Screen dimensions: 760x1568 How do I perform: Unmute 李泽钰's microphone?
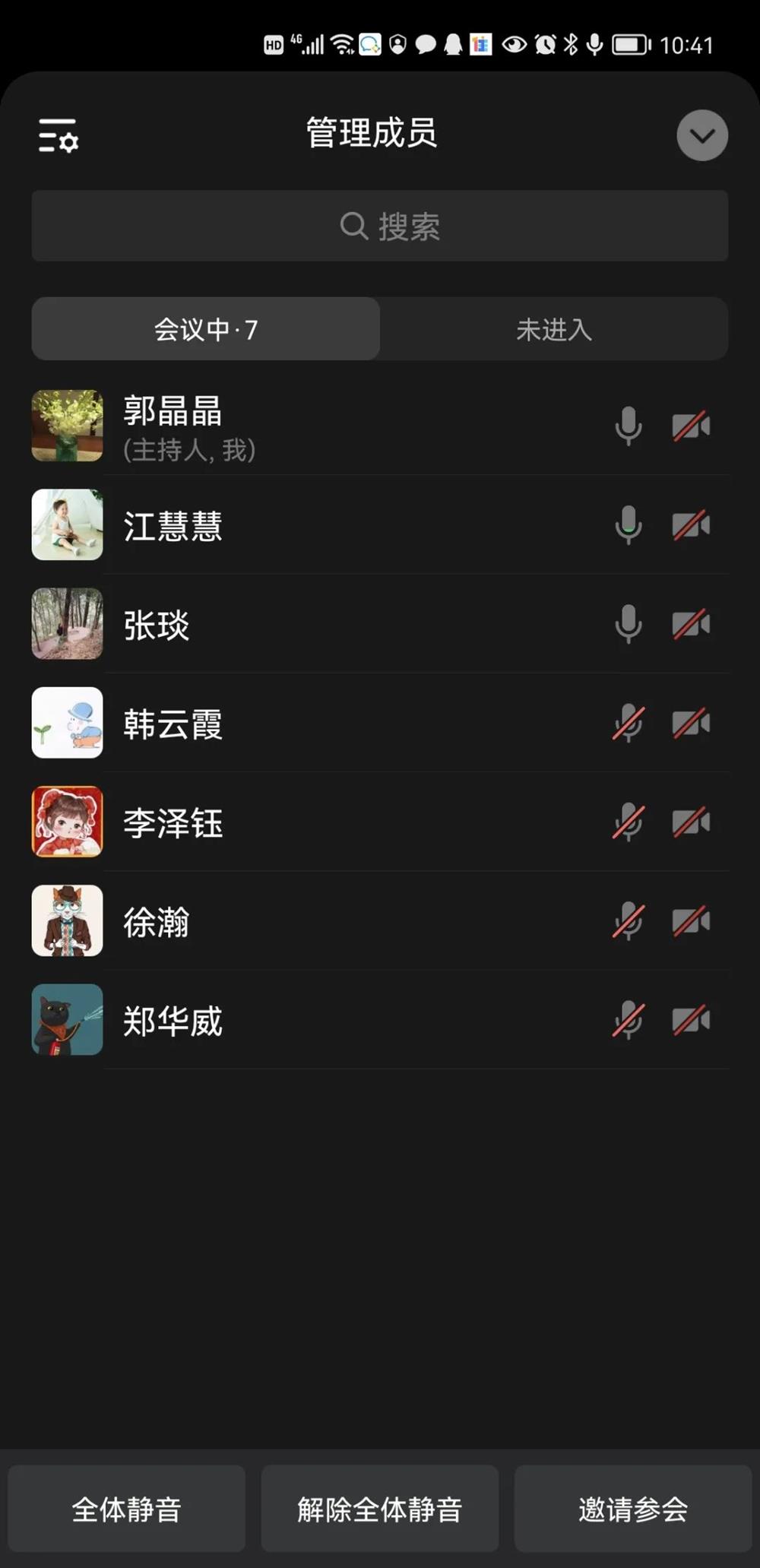coord(629,822)
